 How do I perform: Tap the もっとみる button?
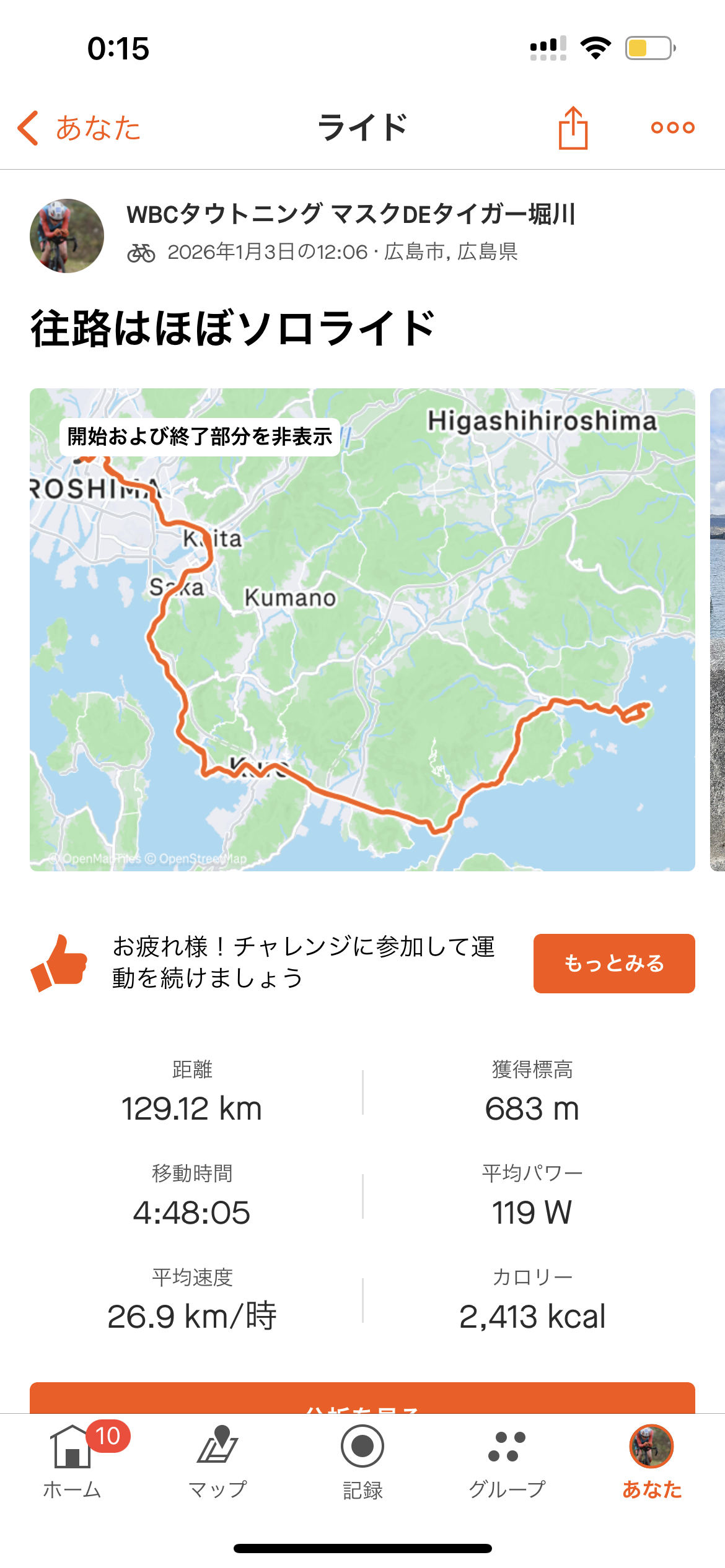coord(613,963)
